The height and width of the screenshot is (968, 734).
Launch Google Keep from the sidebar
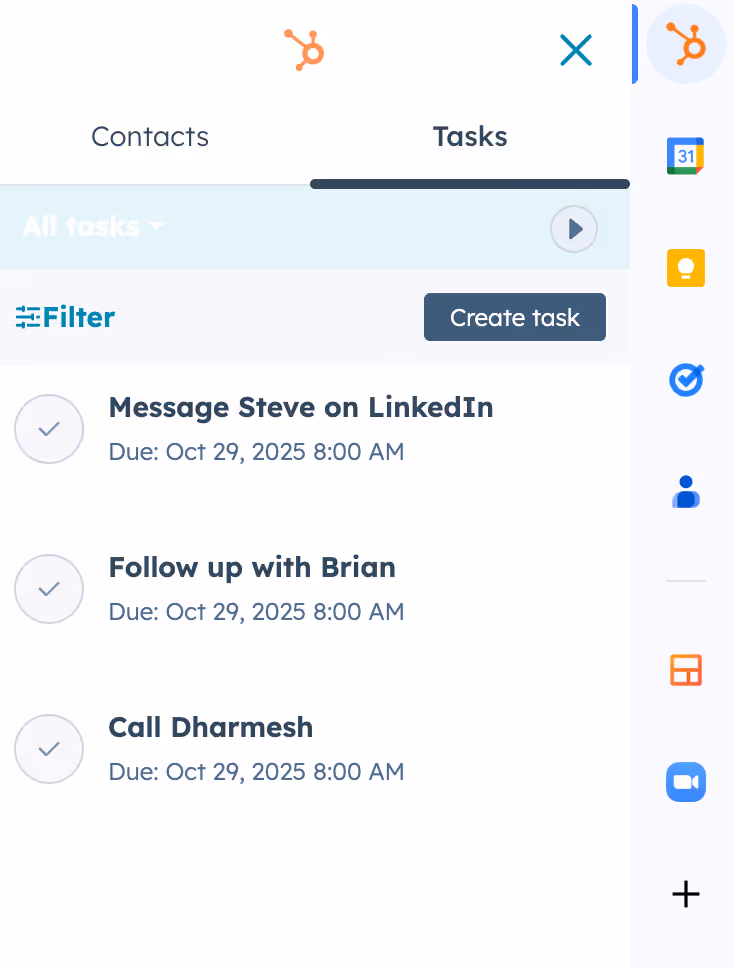686,268
